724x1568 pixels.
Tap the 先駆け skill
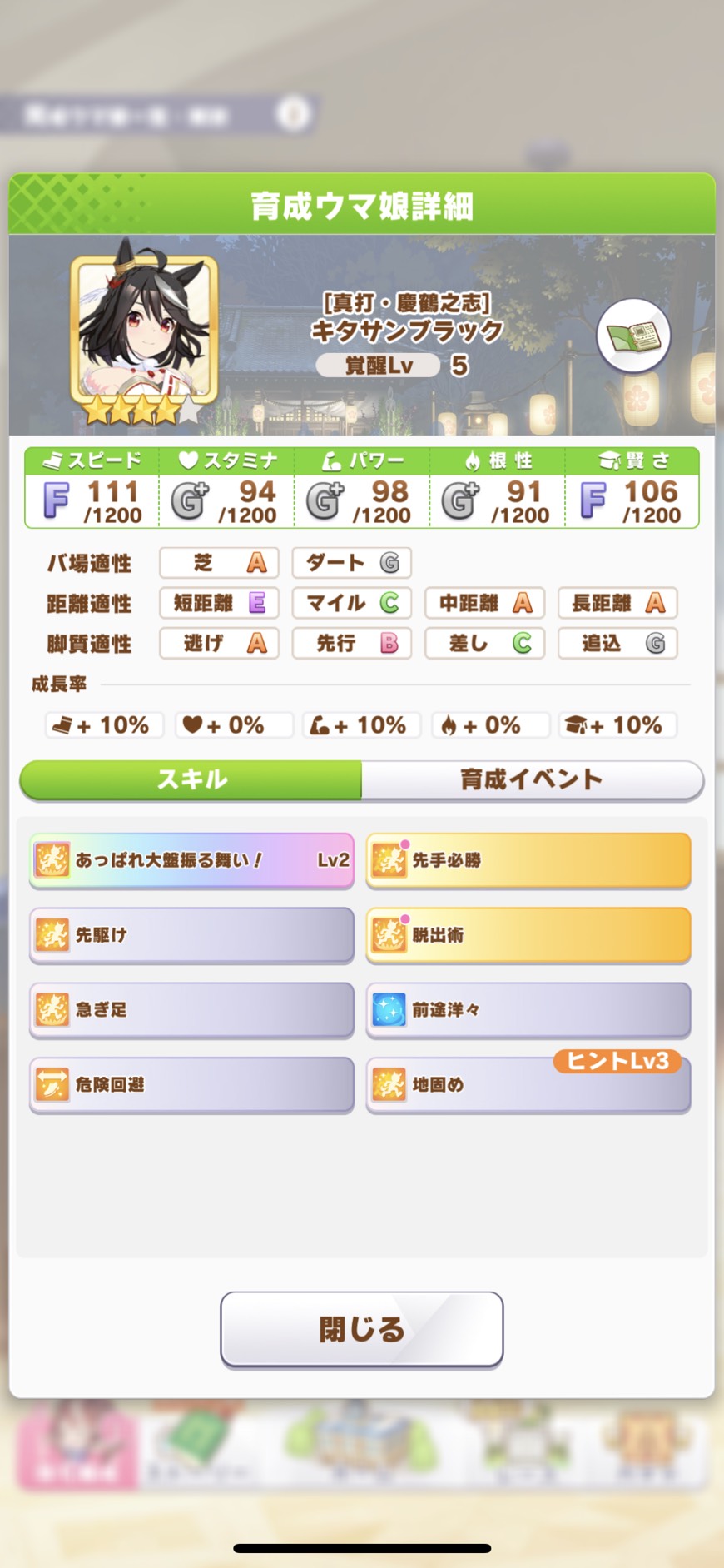pyautogui.click(x=192, y=935)
